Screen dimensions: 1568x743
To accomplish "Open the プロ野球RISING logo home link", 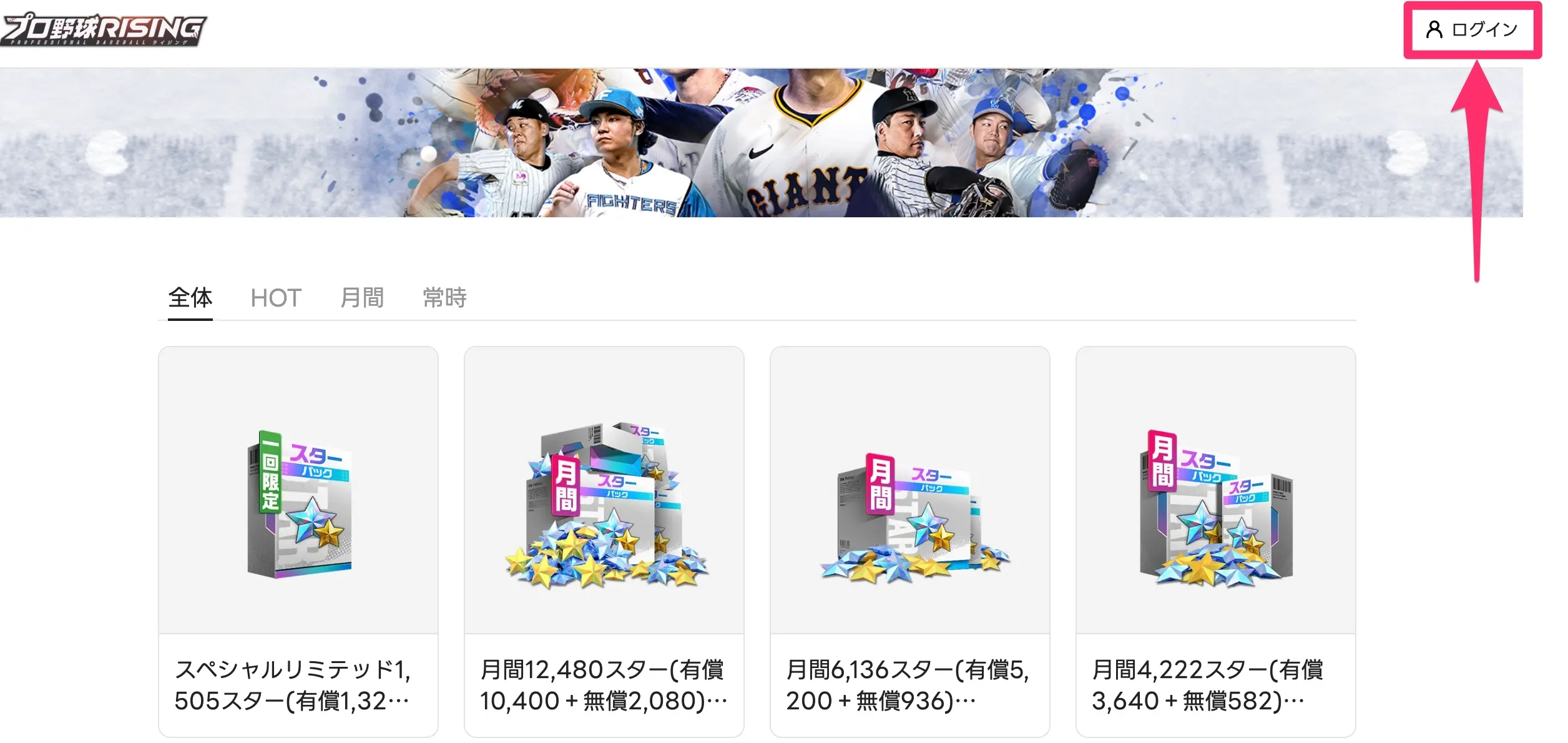I will 103,29.
